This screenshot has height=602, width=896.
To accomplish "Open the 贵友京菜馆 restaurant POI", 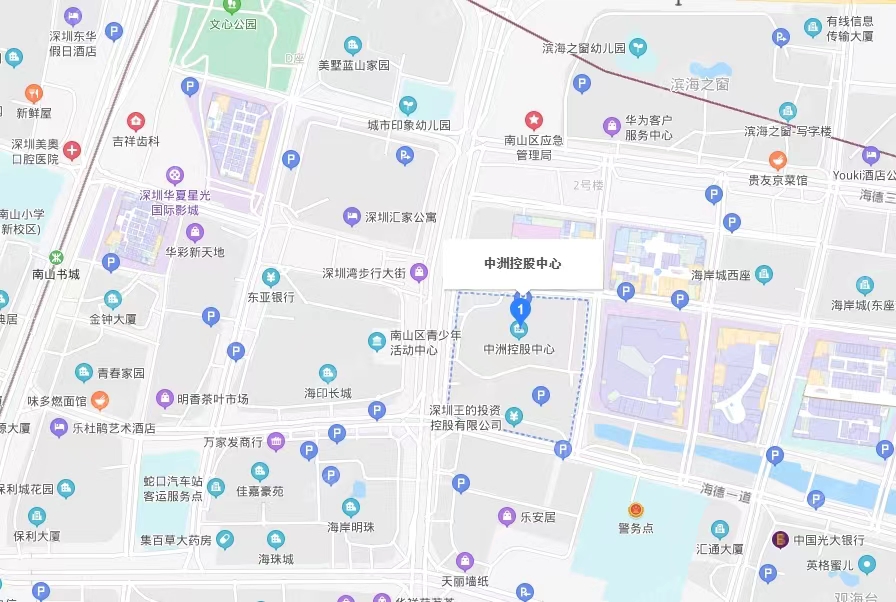I will 777,160.
